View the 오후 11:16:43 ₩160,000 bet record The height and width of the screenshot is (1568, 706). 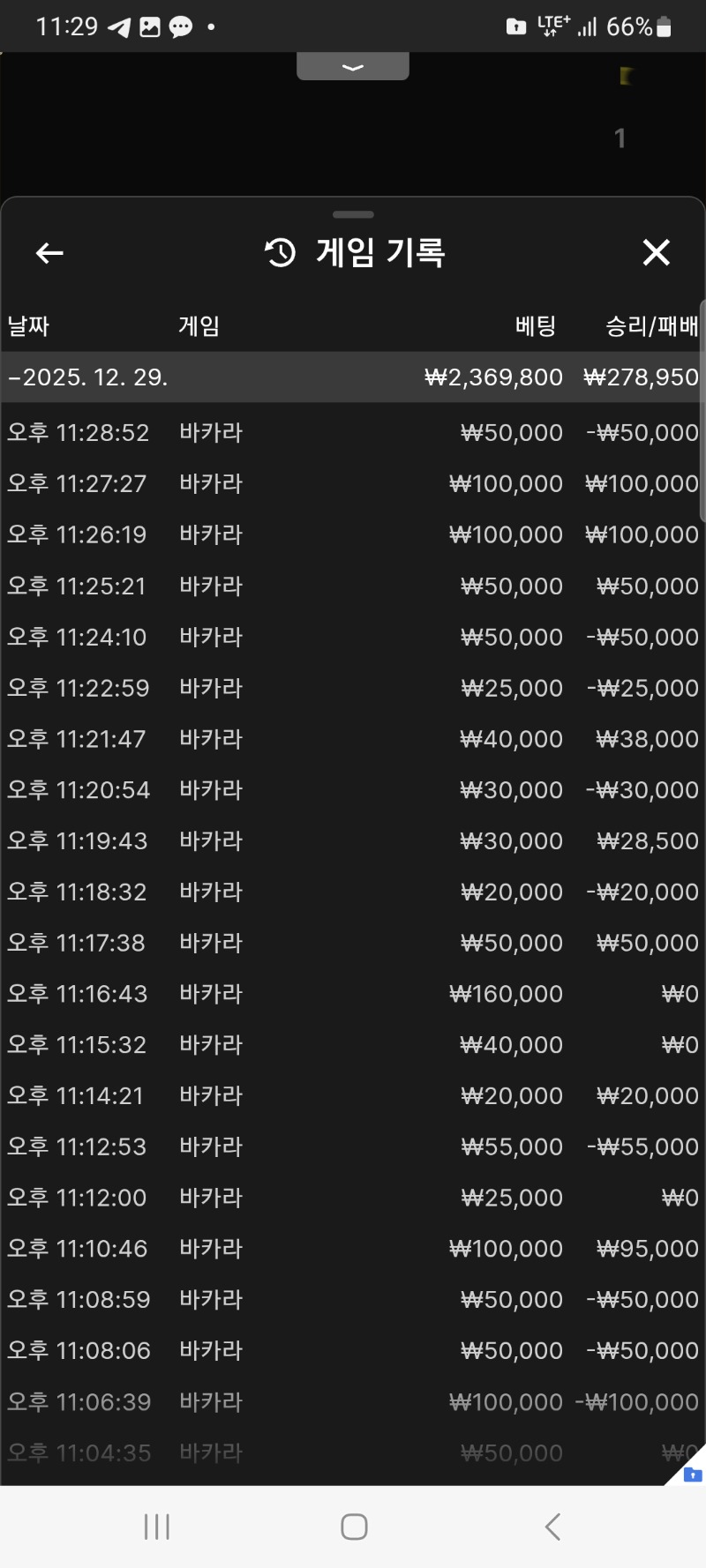pyautogui.click(x=353, y=994)
